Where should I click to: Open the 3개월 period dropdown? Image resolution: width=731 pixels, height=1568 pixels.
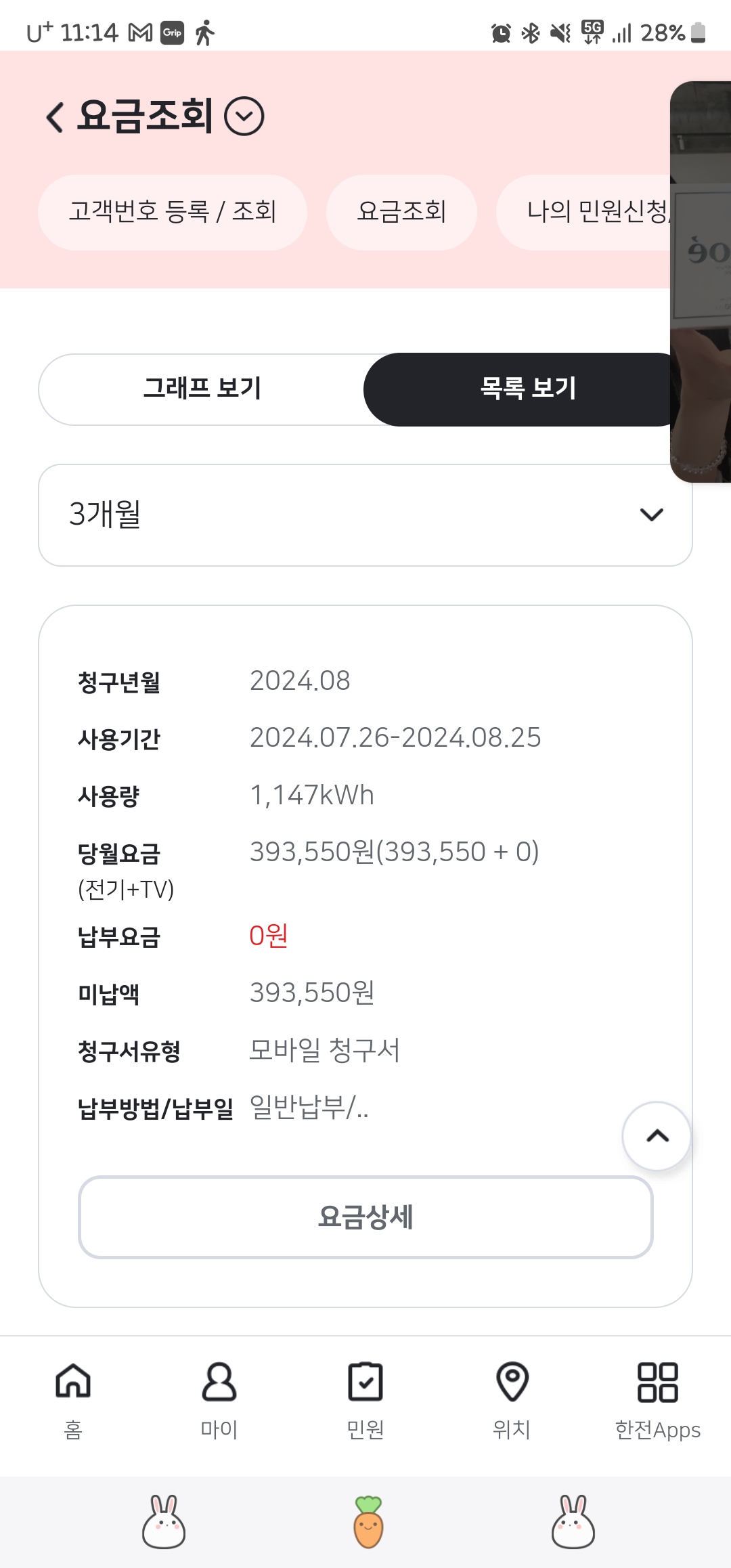(x=365, y=515)
